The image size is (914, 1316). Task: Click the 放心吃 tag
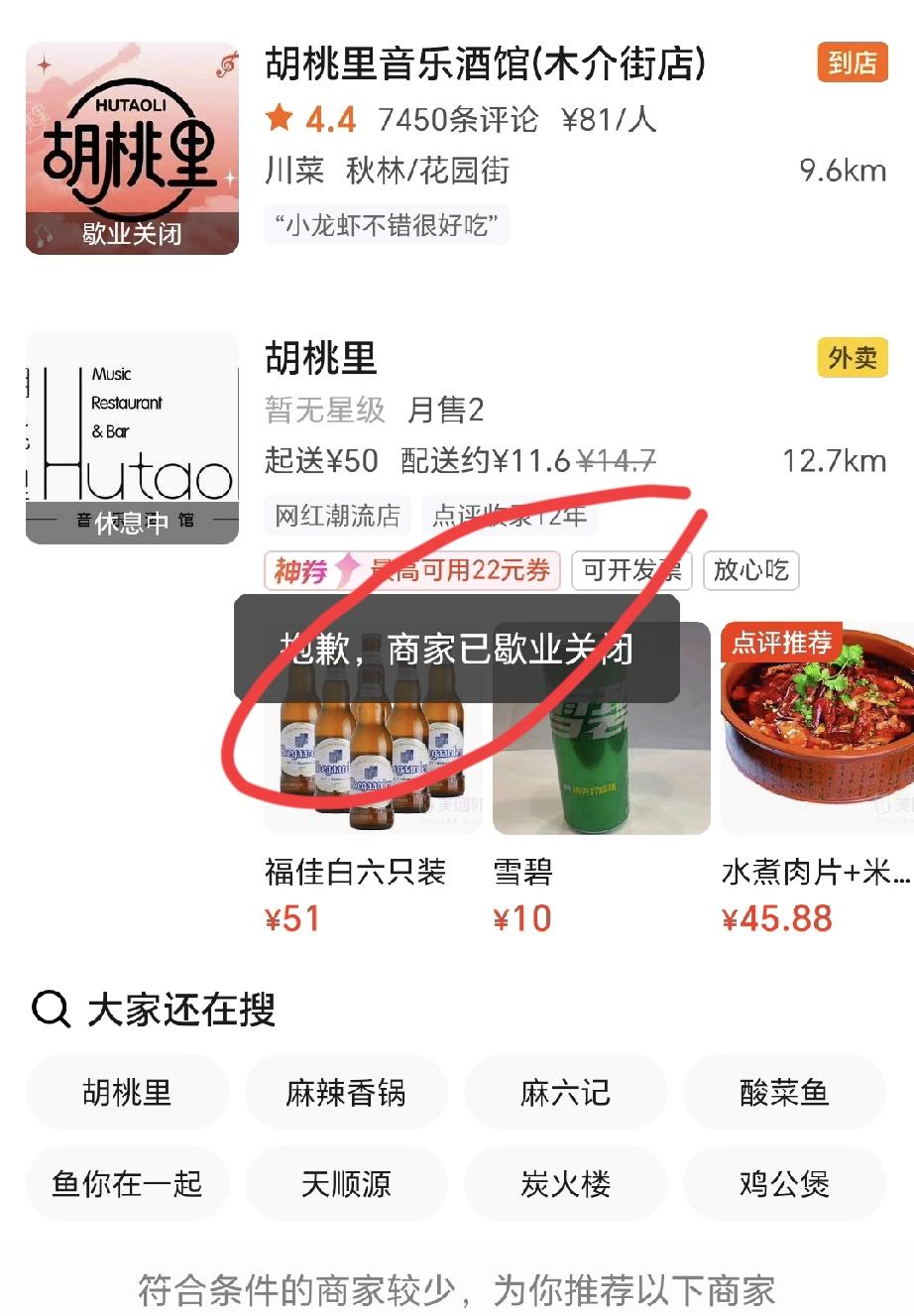750,570
